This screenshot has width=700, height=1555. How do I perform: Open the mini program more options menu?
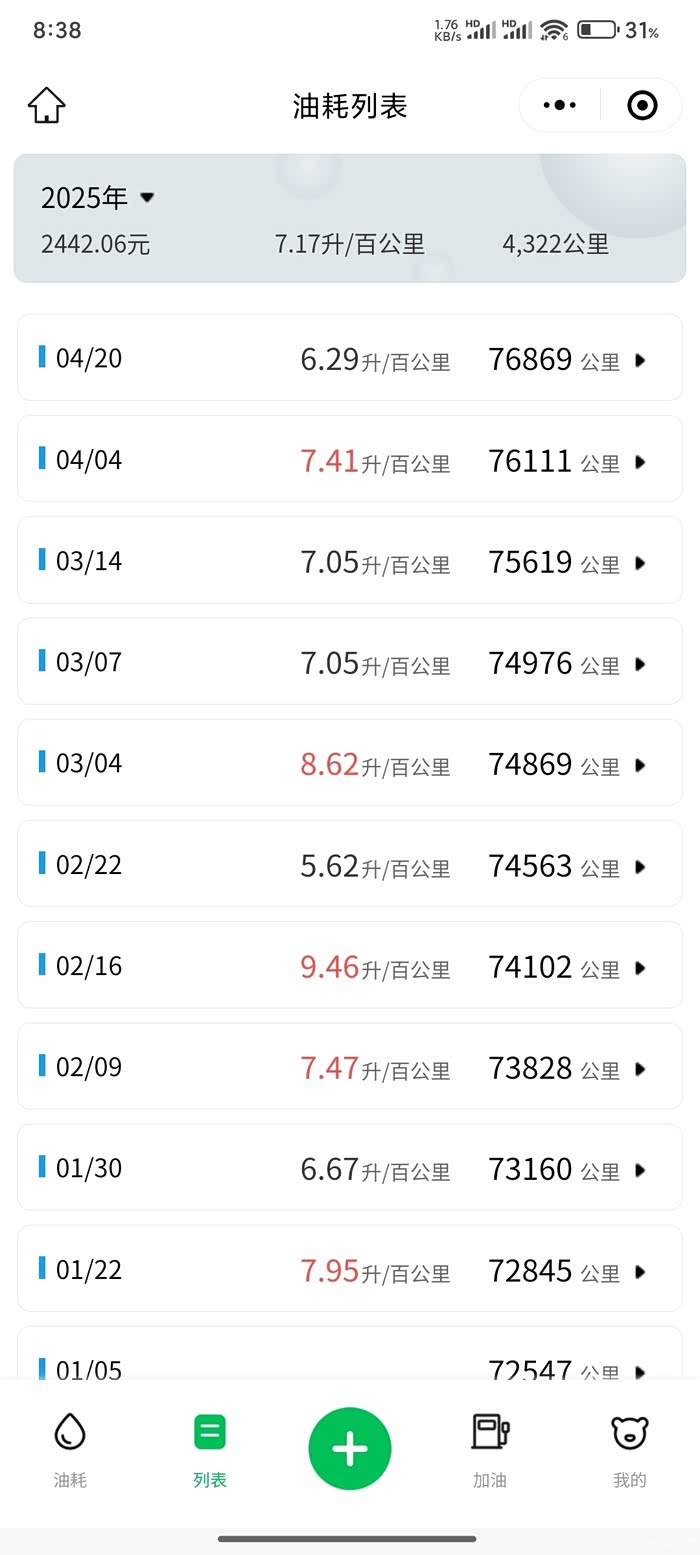[x=559, y=105]
